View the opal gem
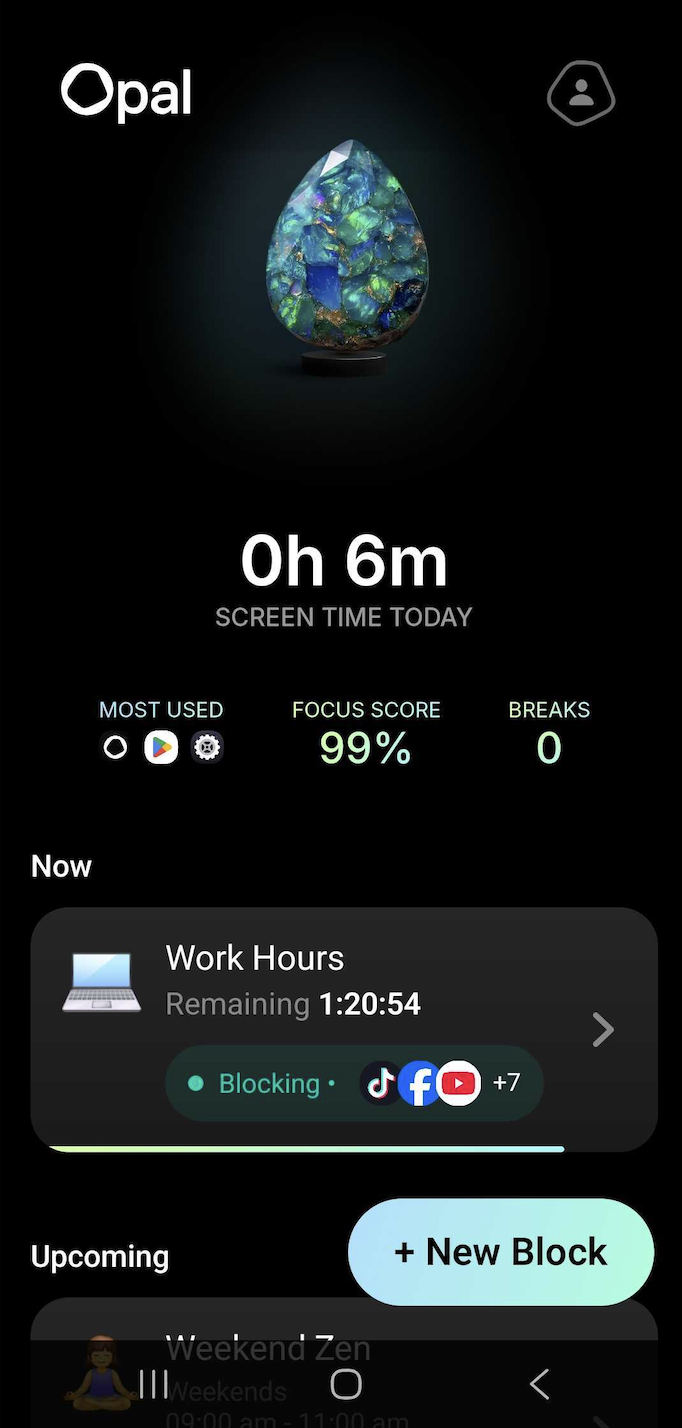Image resolution: width=682 pixels, height=1428 pixels. click(x=347, y=257)
